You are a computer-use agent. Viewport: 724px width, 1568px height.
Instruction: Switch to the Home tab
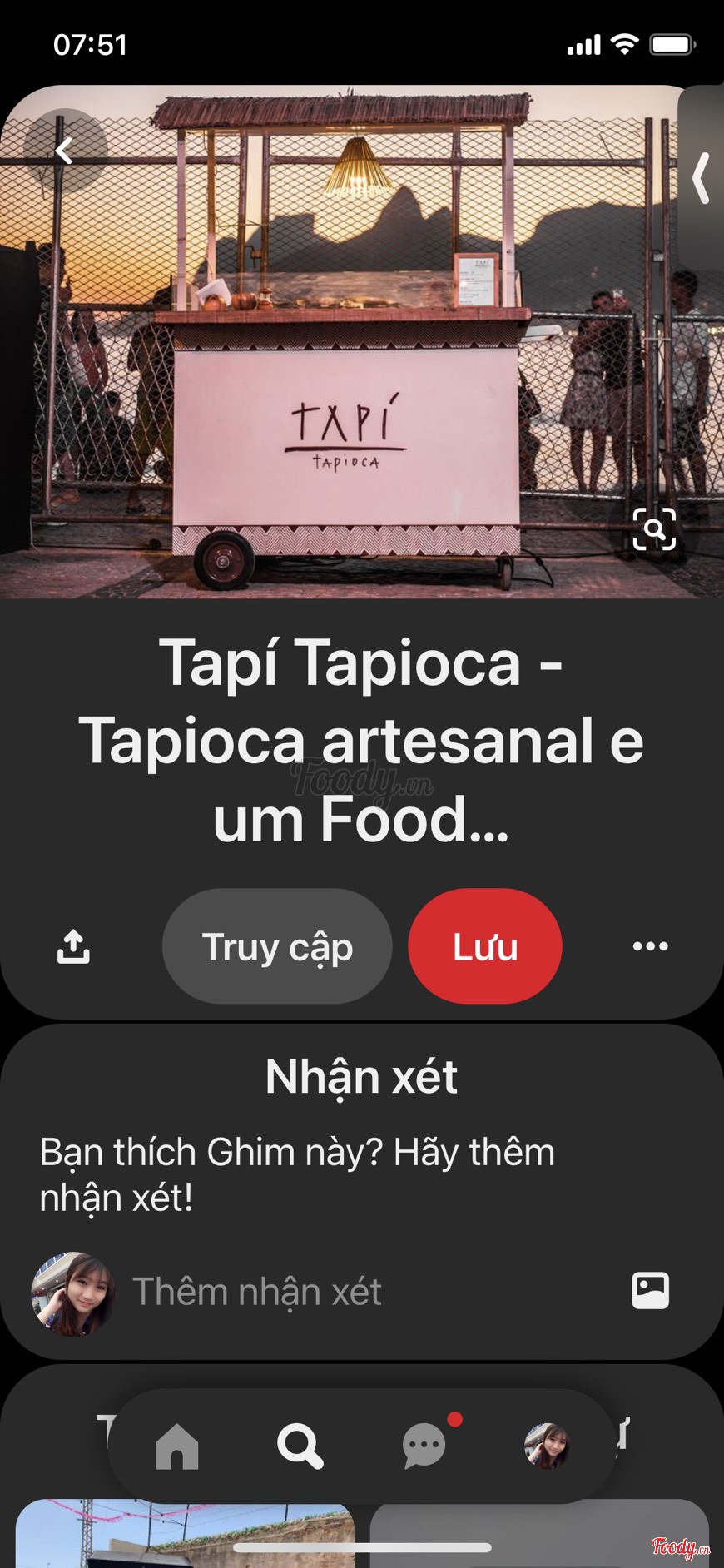177,1446
